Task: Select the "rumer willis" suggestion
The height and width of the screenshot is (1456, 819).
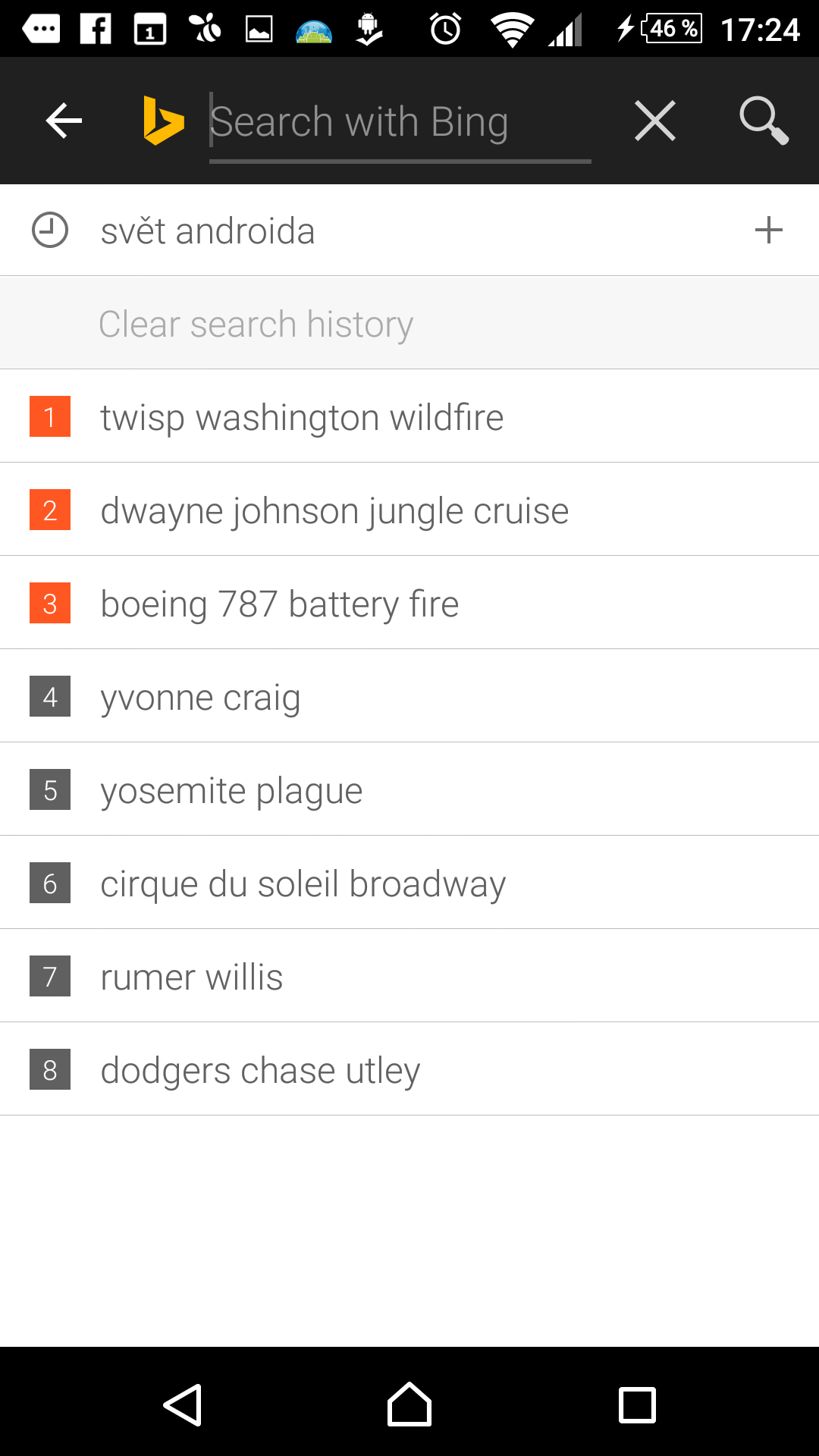Action: (409, 977)
